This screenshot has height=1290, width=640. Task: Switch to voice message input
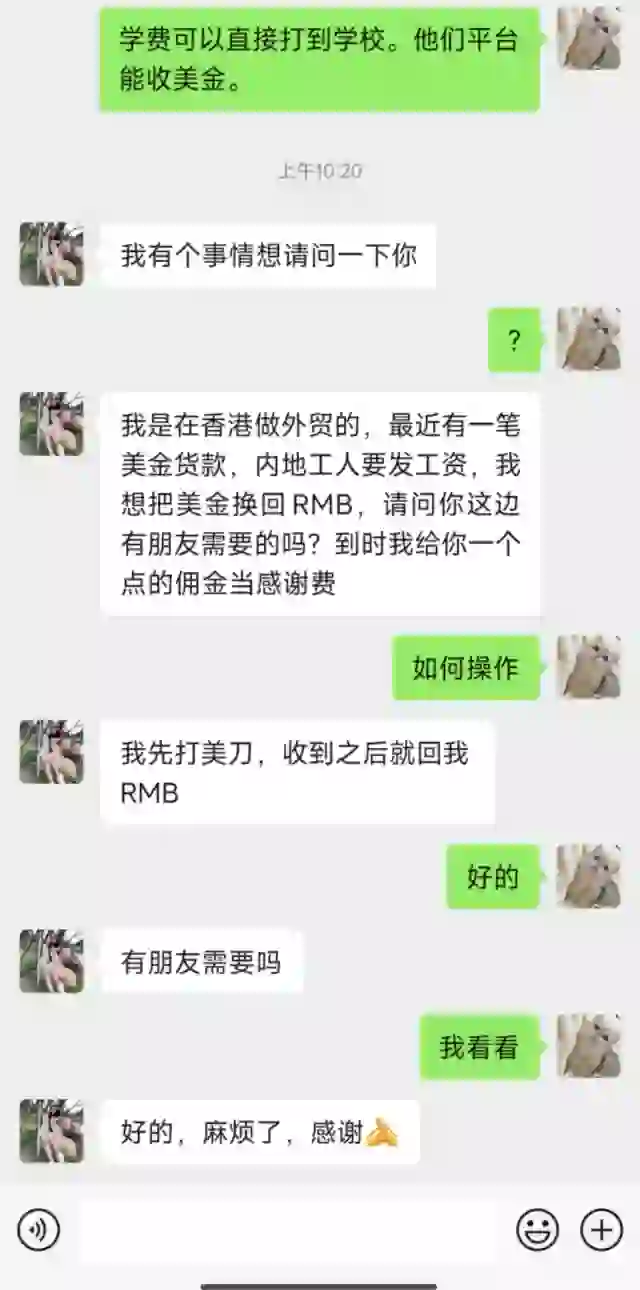pyautogui.click(x=38, y=1230)
